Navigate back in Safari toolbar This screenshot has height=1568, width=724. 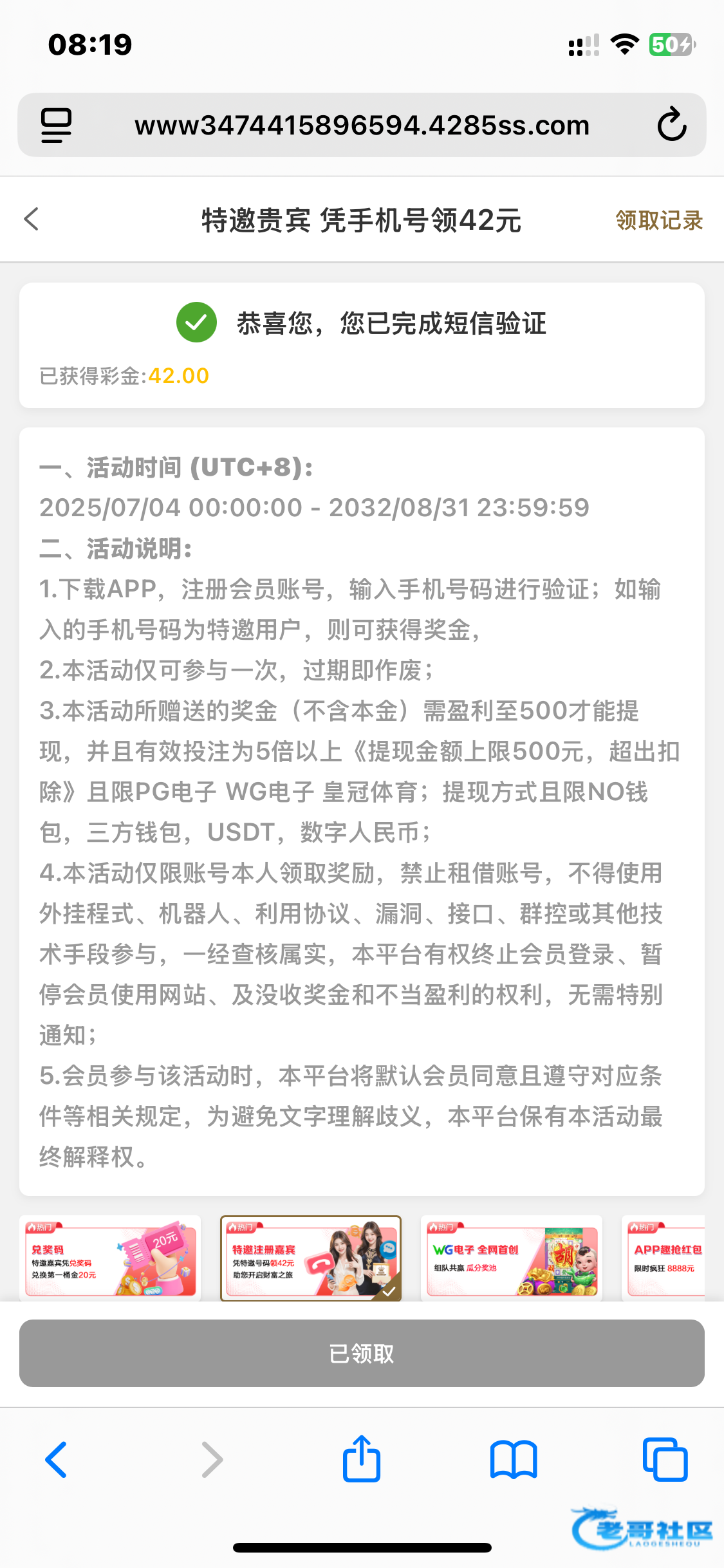click(x=57, y=1460)
